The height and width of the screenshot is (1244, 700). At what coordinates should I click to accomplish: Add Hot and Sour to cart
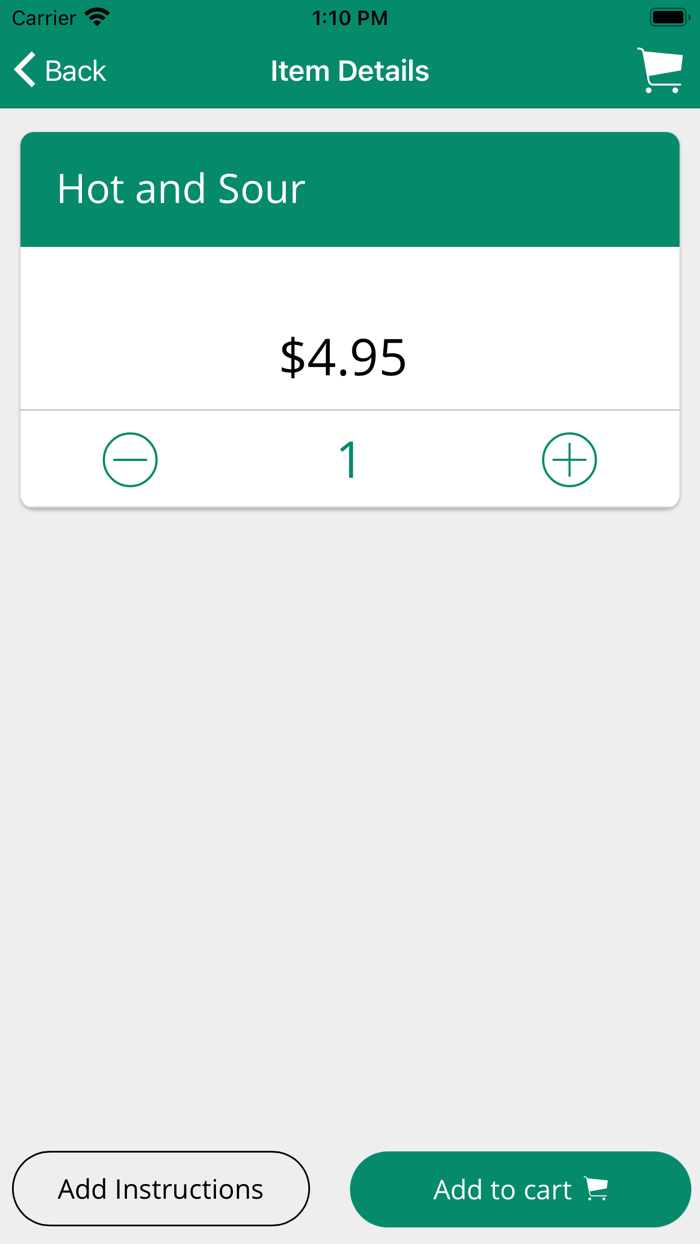click(520, 1189)
